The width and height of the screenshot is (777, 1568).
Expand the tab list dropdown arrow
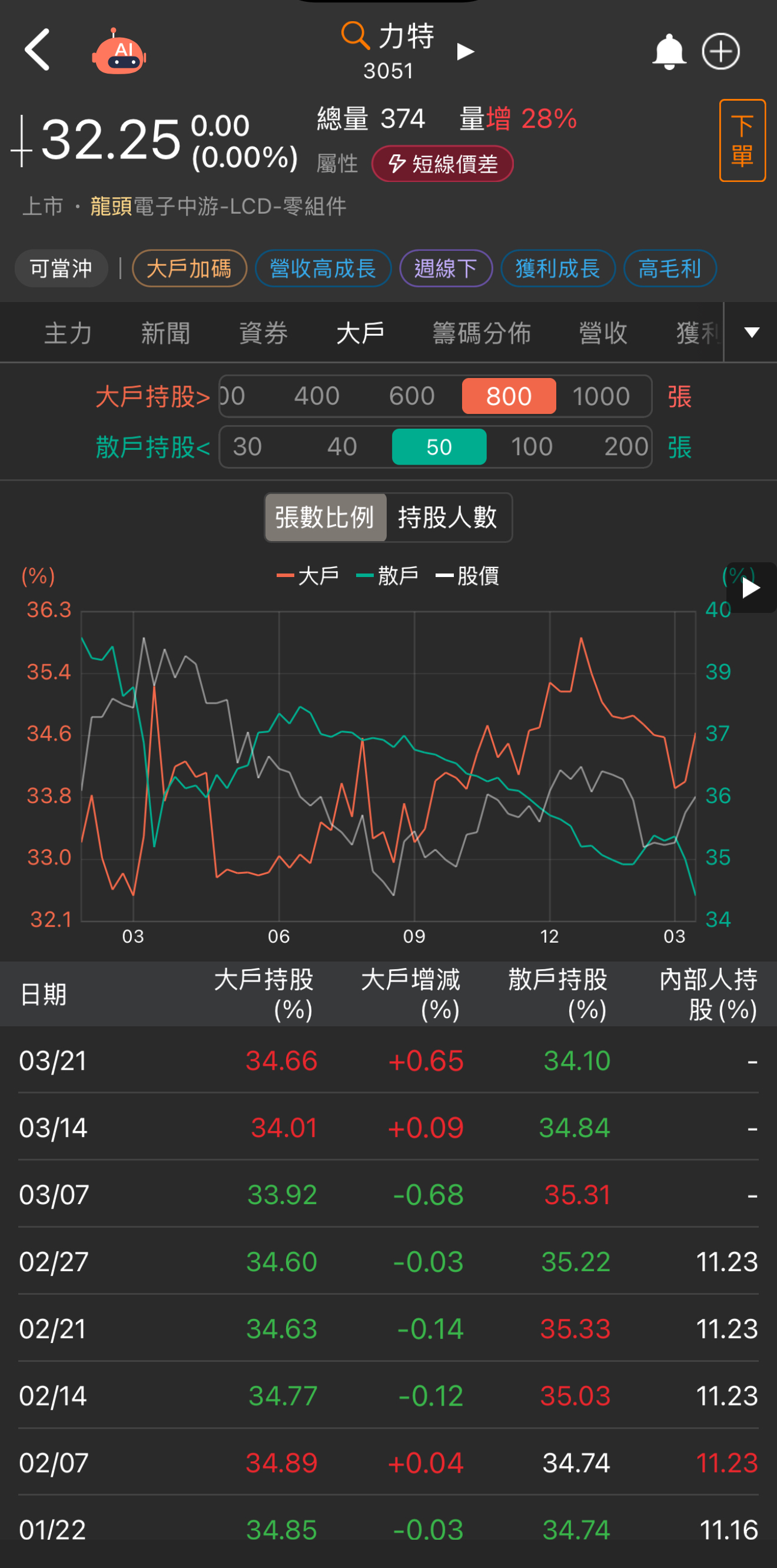pyautogui.click(x=752, y=332)
